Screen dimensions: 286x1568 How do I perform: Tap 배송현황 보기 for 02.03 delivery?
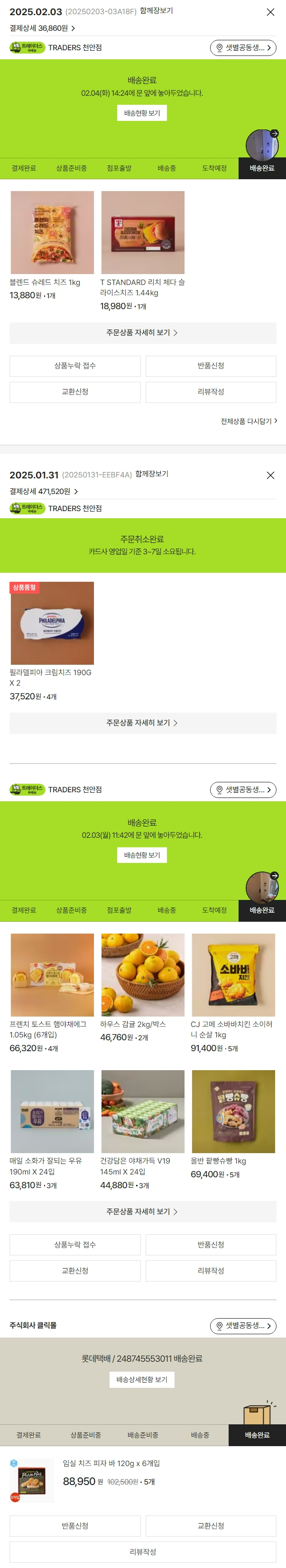pos(142,855)
